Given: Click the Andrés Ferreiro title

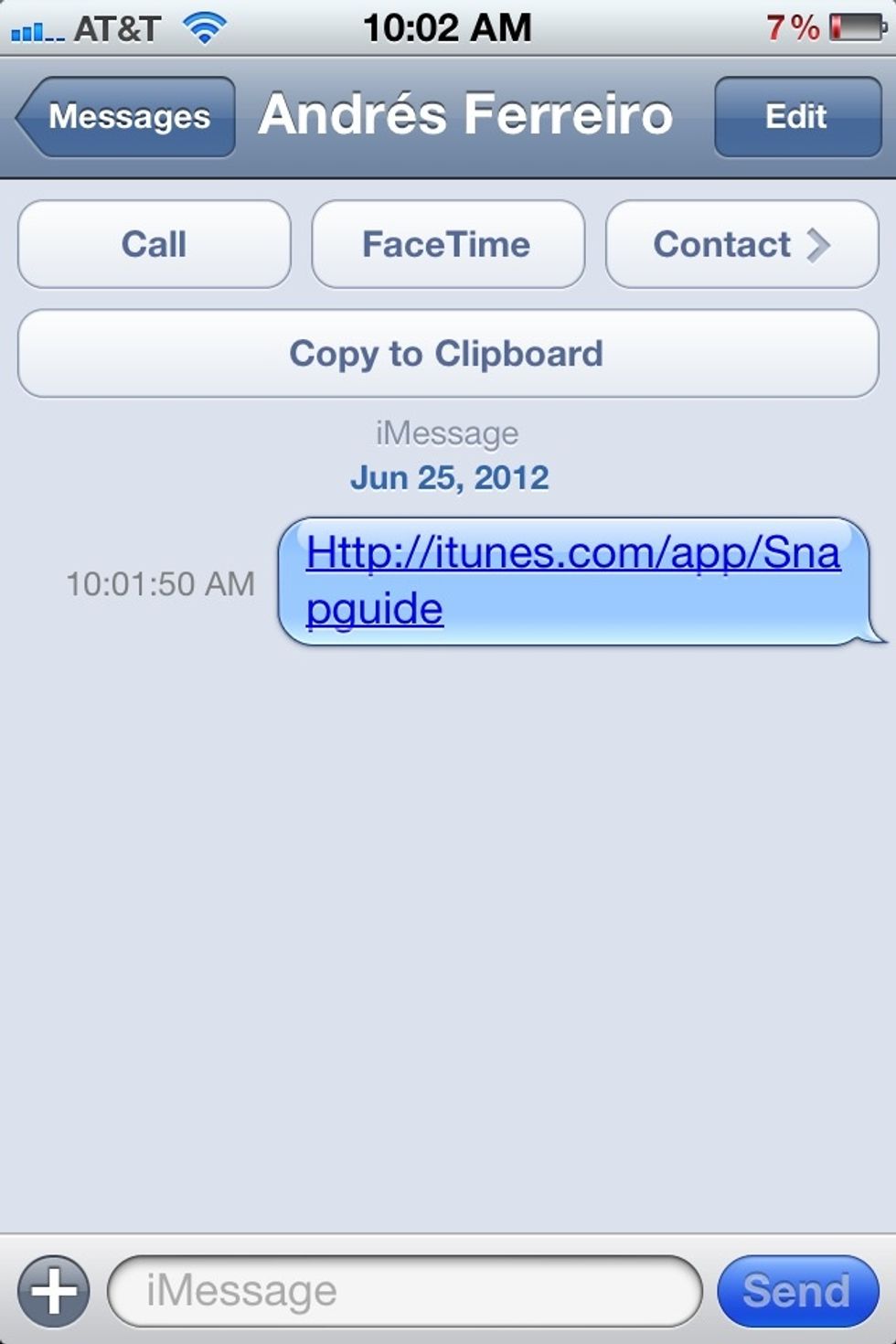Looking at the screenshot, I should [x=464, y=113].
